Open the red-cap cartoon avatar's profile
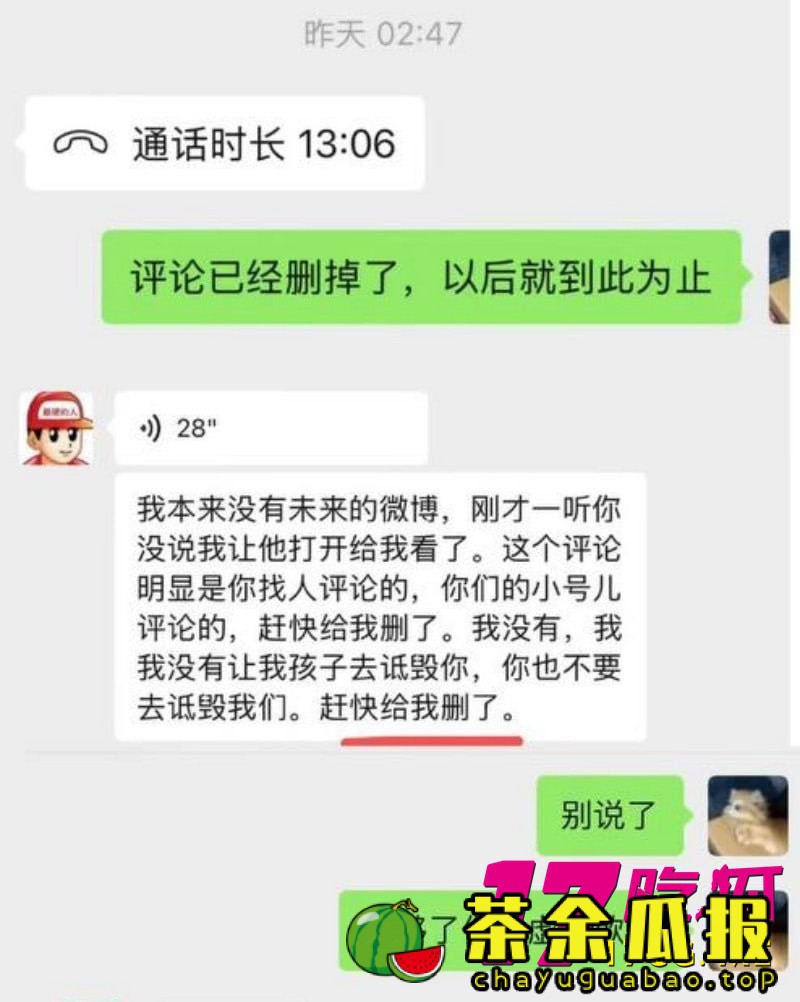800x1002 pixels. 57,428
